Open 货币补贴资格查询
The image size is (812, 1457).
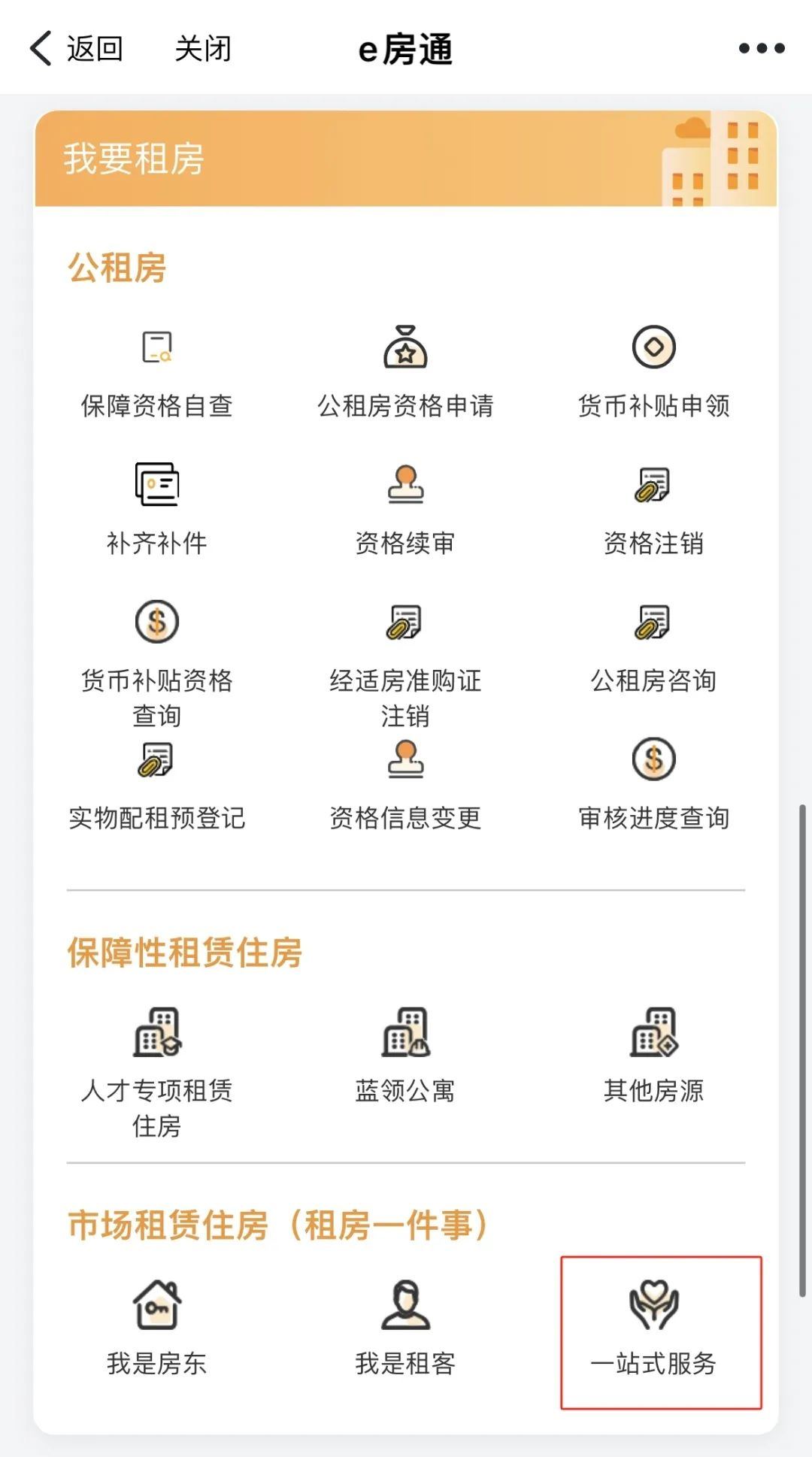pyautogui.click(x=156, y=665)
